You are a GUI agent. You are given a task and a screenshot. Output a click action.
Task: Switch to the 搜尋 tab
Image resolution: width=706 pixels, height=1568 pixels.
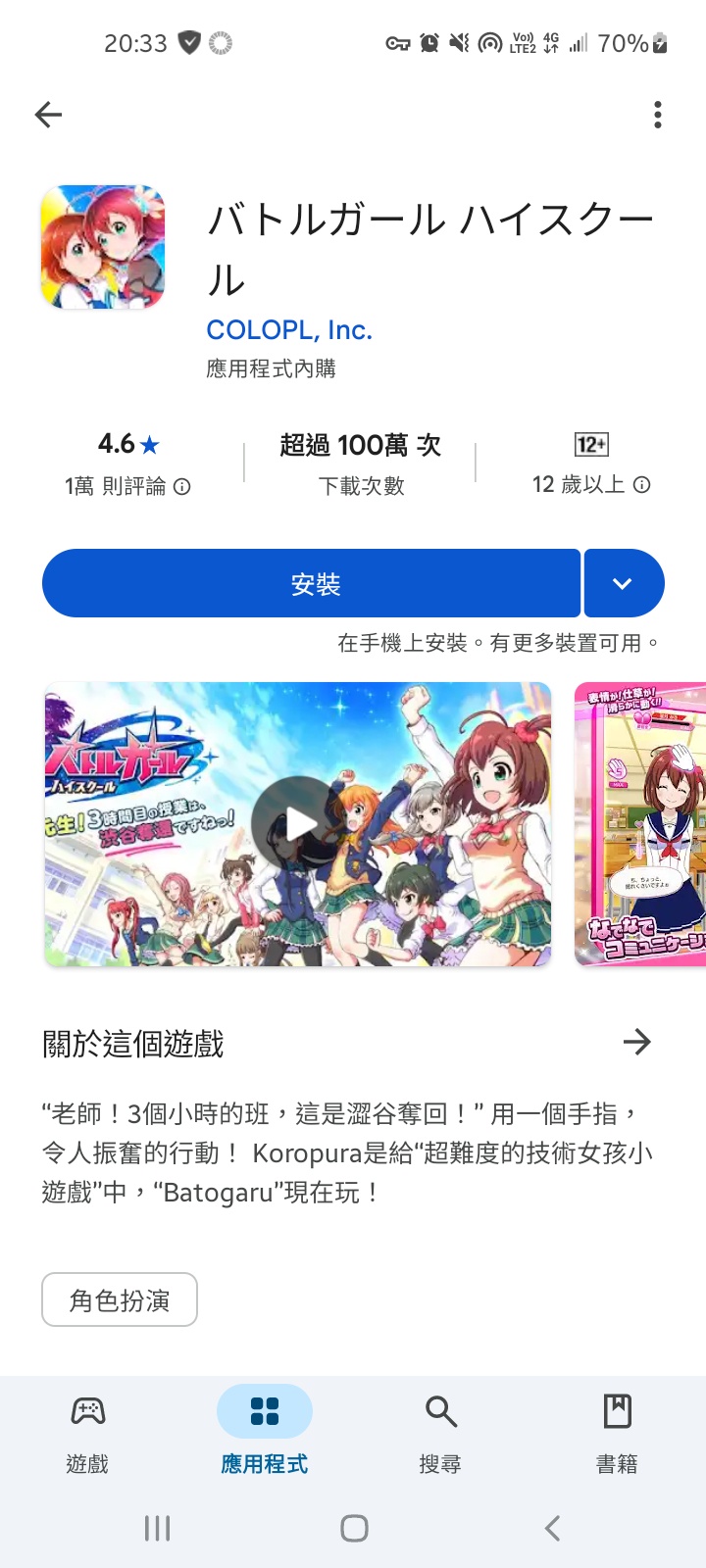(440, 1433)
